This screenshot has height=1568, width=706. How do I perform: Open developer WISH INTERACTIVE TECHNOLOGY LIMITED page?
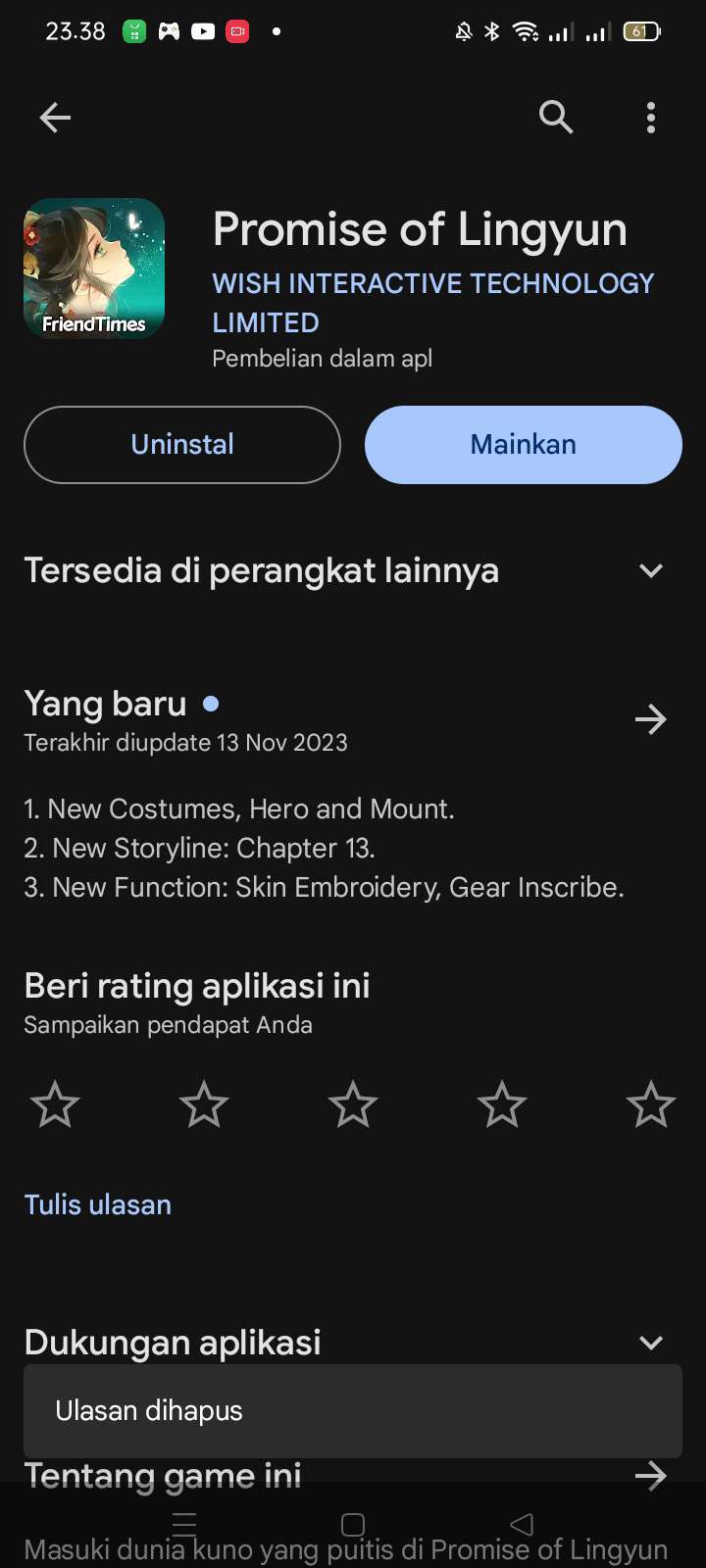click(433, 303)
